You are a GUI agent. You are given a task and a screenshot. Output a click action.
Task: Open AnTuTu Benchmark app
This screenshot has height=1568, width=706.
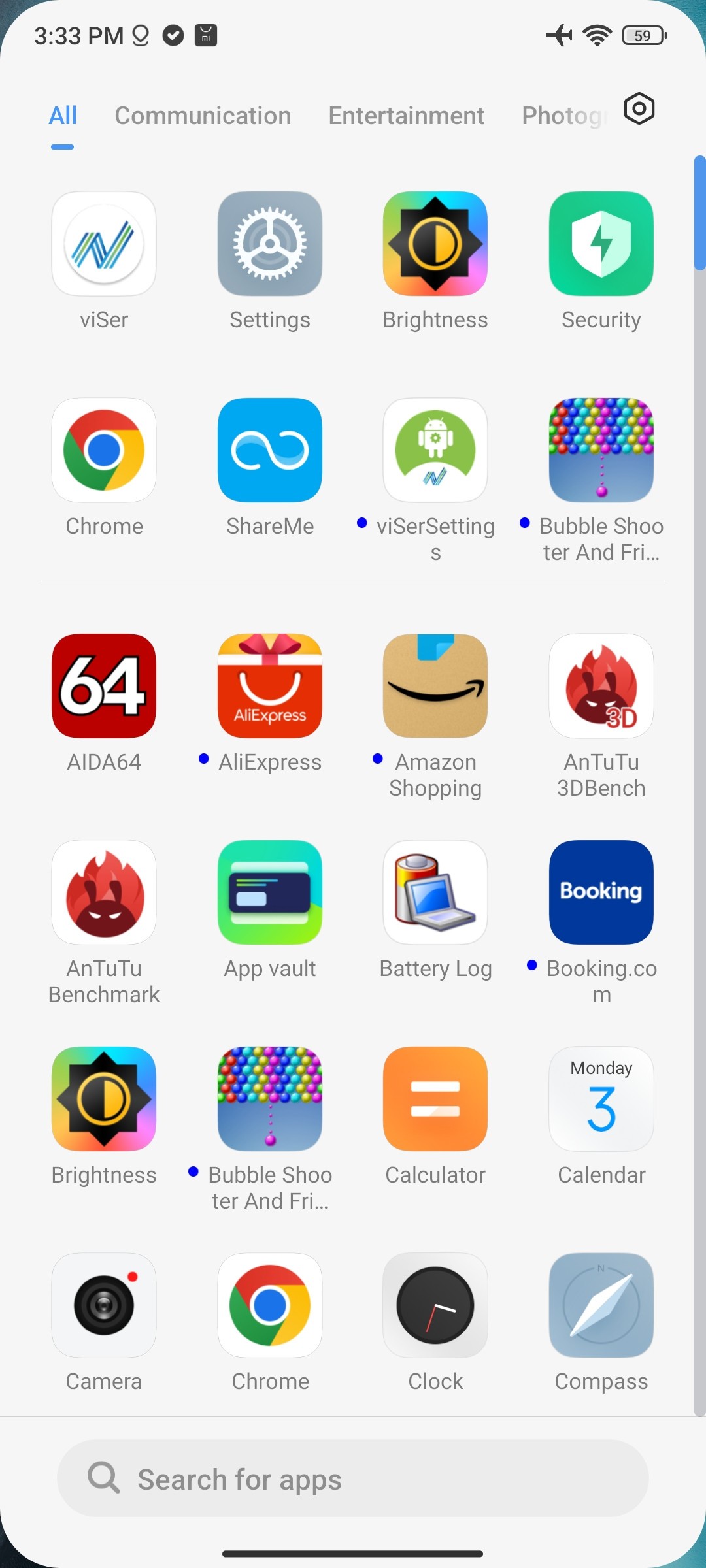click(104, 892)
